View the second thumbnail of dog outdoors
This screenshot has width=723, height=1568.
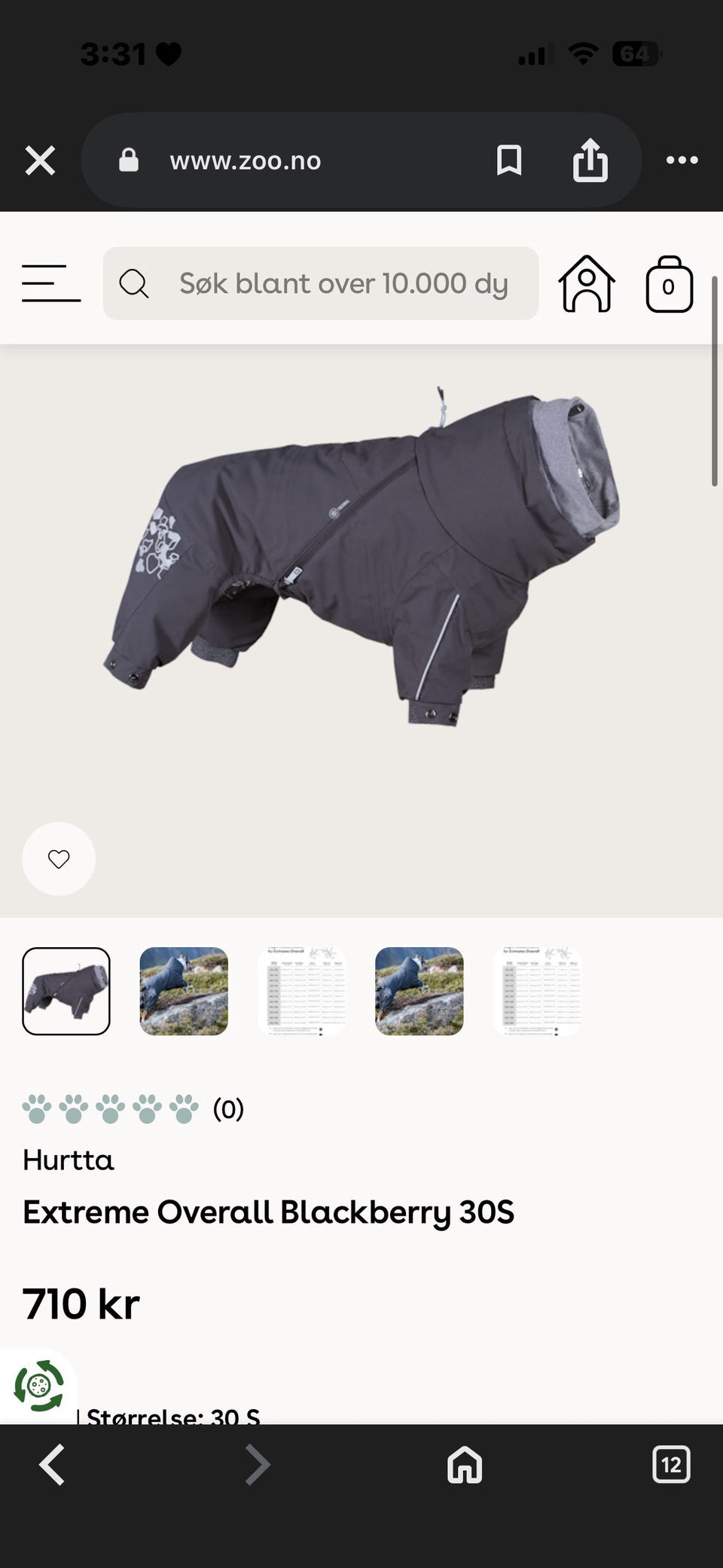[x=184, y=991]
